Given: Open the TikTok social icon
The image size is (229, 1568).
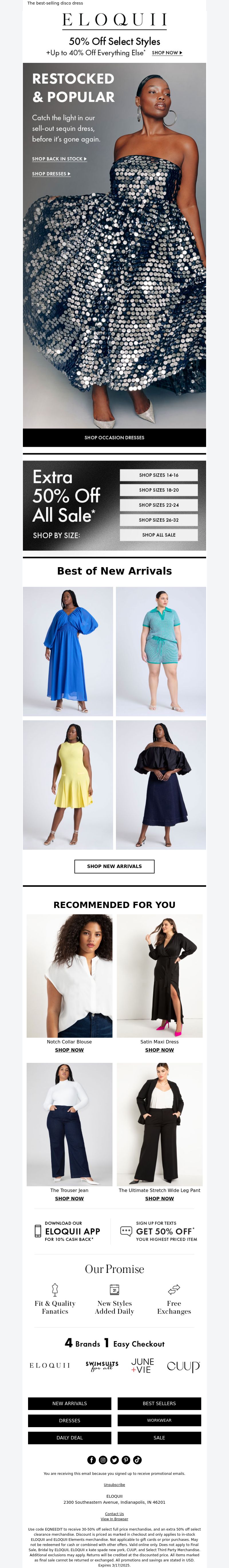Looking at the screenshot, I should 138,1460.
